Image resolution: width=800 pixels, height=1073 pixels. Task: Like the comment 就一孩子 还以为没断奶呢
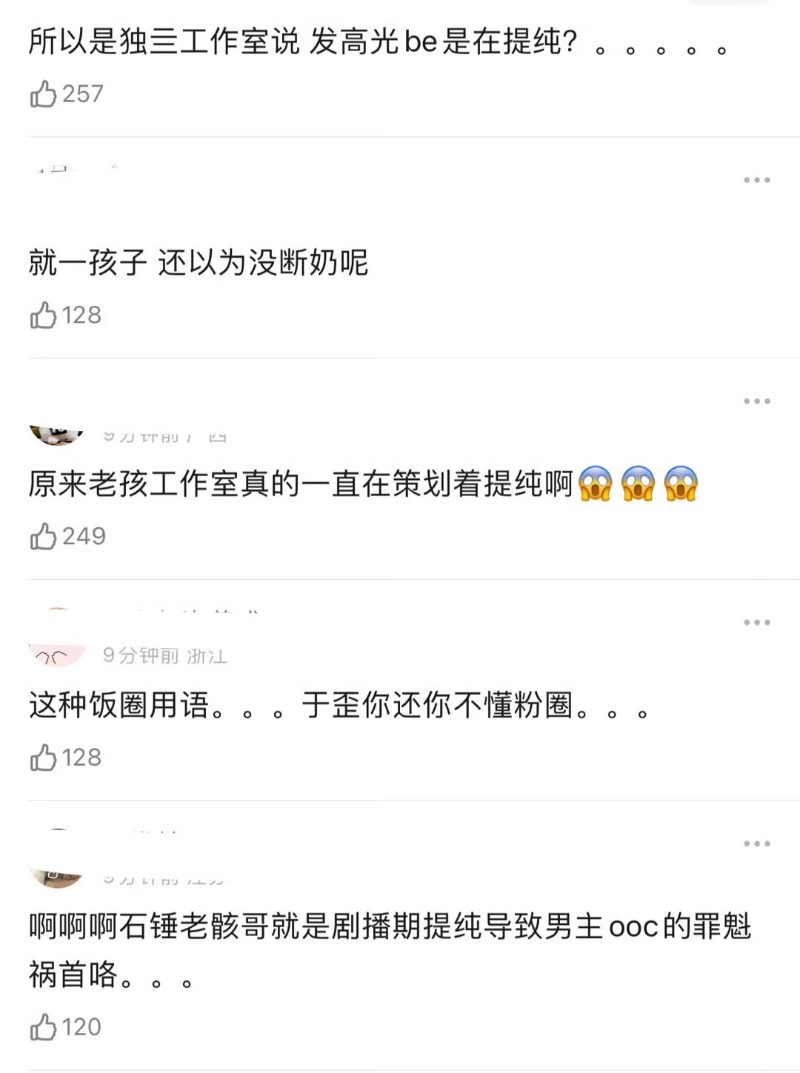44,316
